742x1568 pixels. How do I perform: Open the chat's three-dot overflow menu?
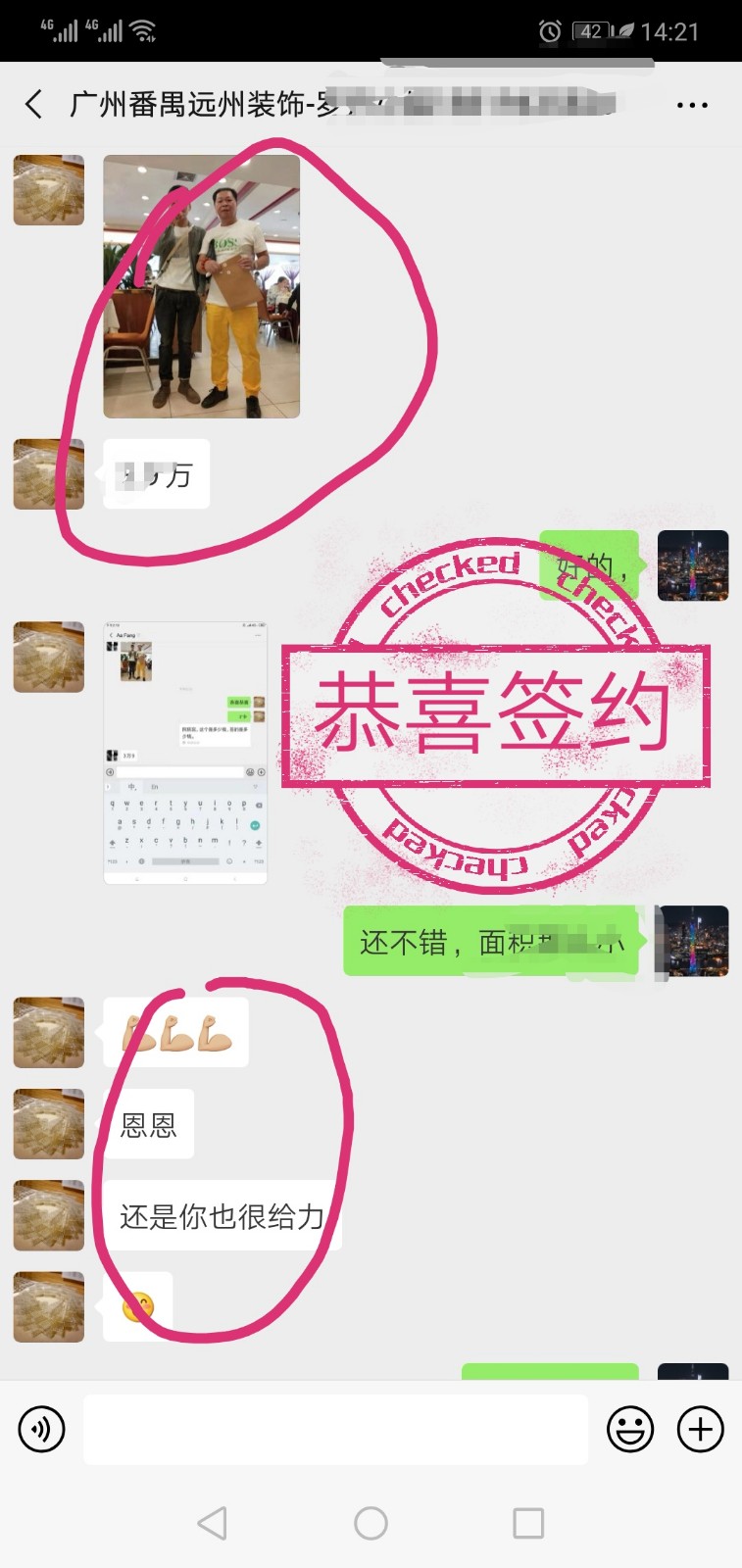pyautogui.click(x=692, y=105)
